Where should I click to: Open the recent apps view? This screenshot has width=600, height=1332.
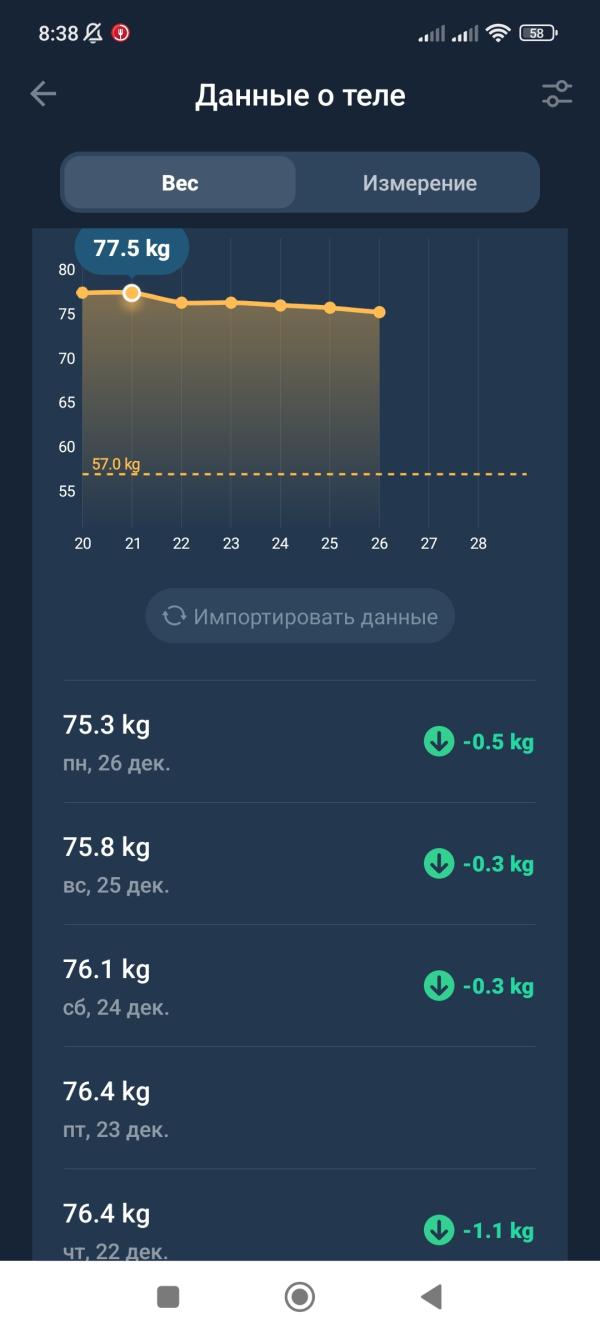tap(168, 1297)
